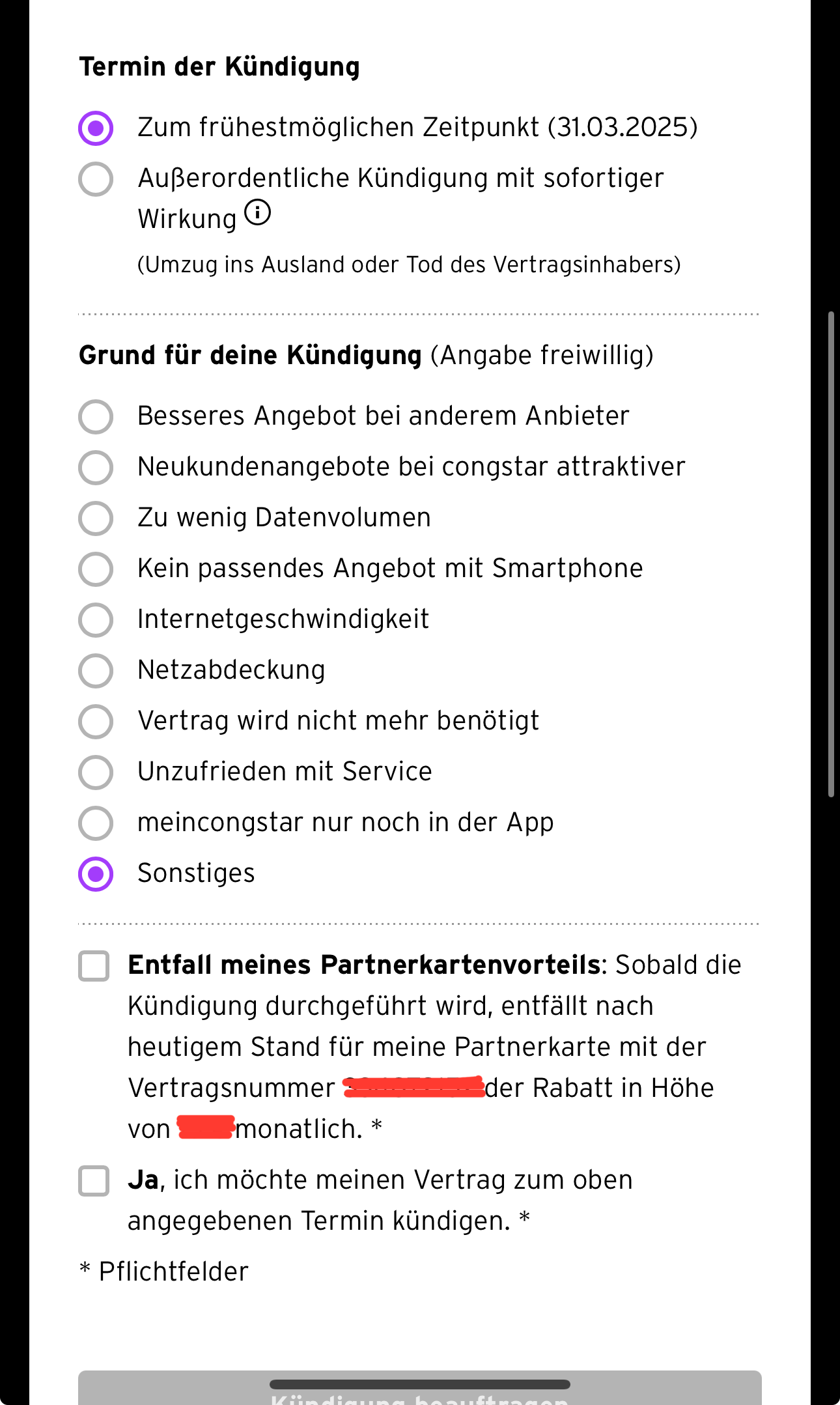The width and height of the screenshot is (840, 1405).
Task: Open info icon next to Wirkung
Action: coord(258,213)
